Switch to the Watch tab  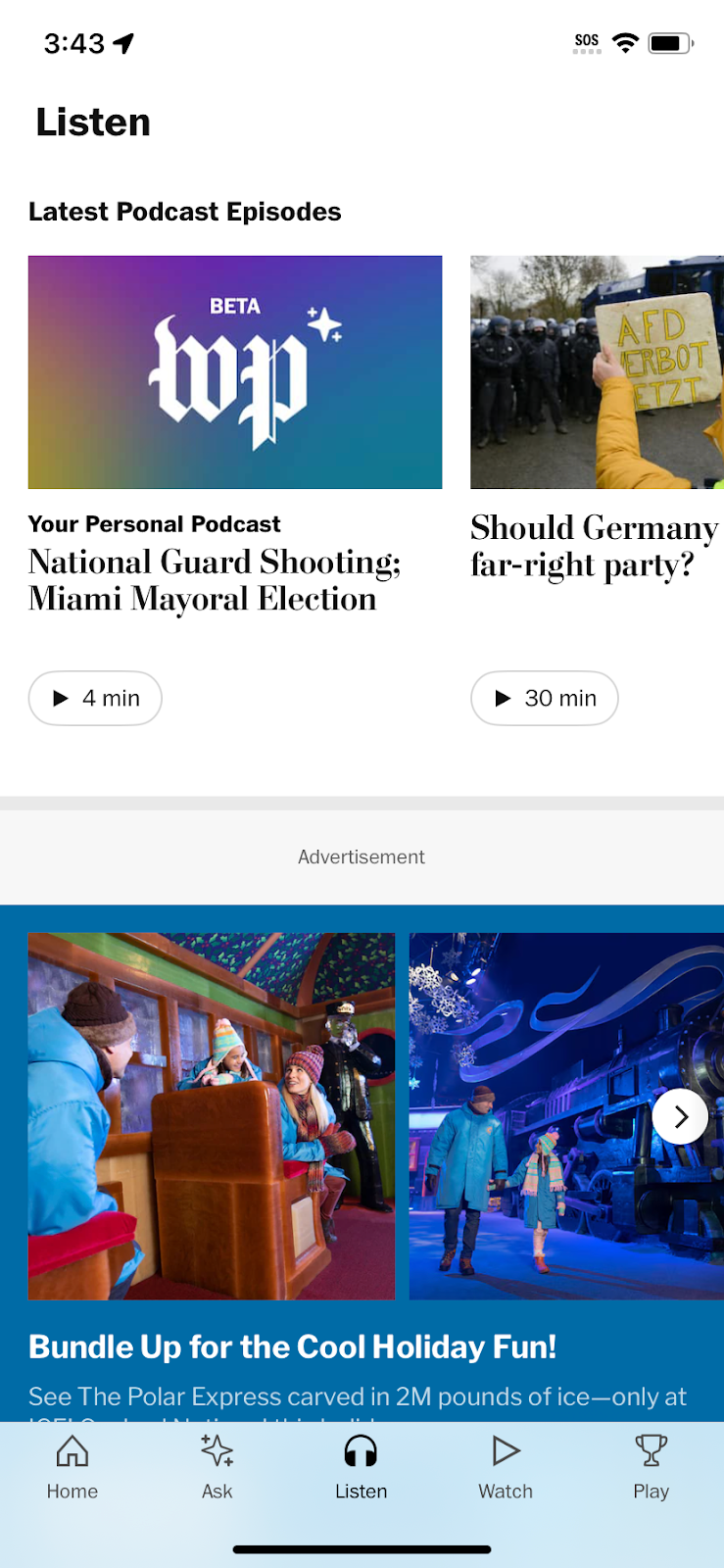(506, 1467)
